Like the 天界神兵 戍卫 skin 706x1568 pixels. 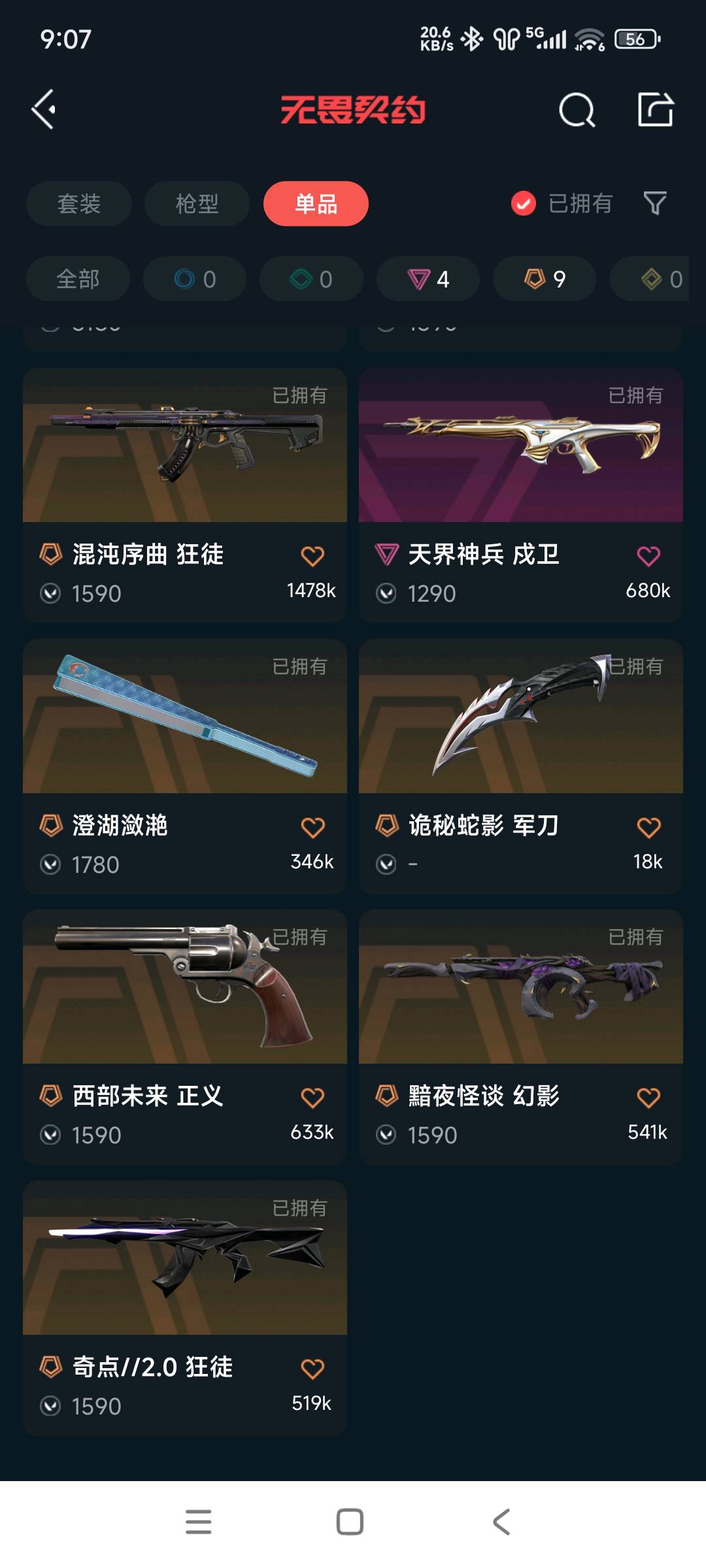click(x=648, y=556)
